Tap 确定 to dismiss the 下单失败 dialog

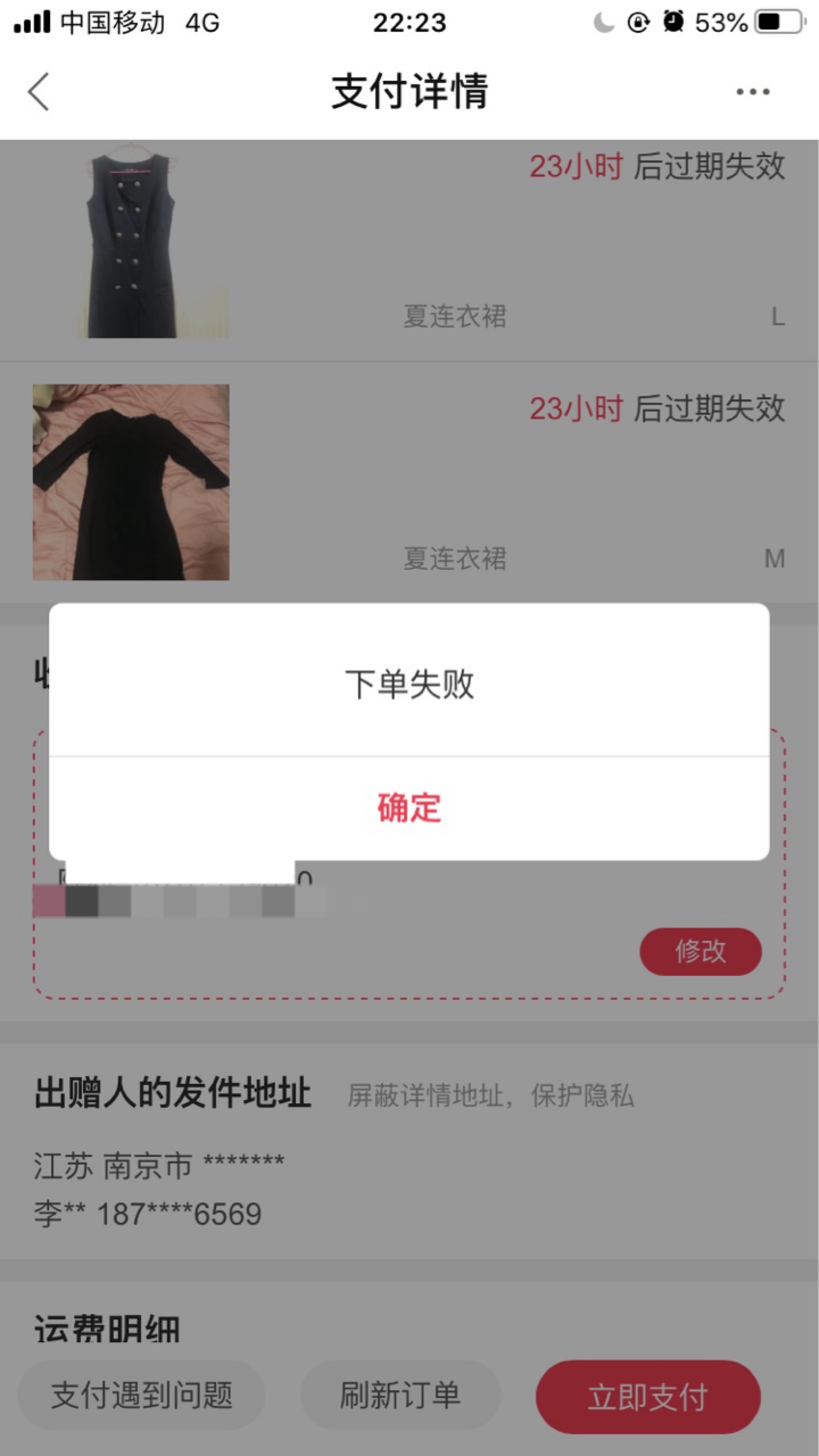click(x=409, y=808)
